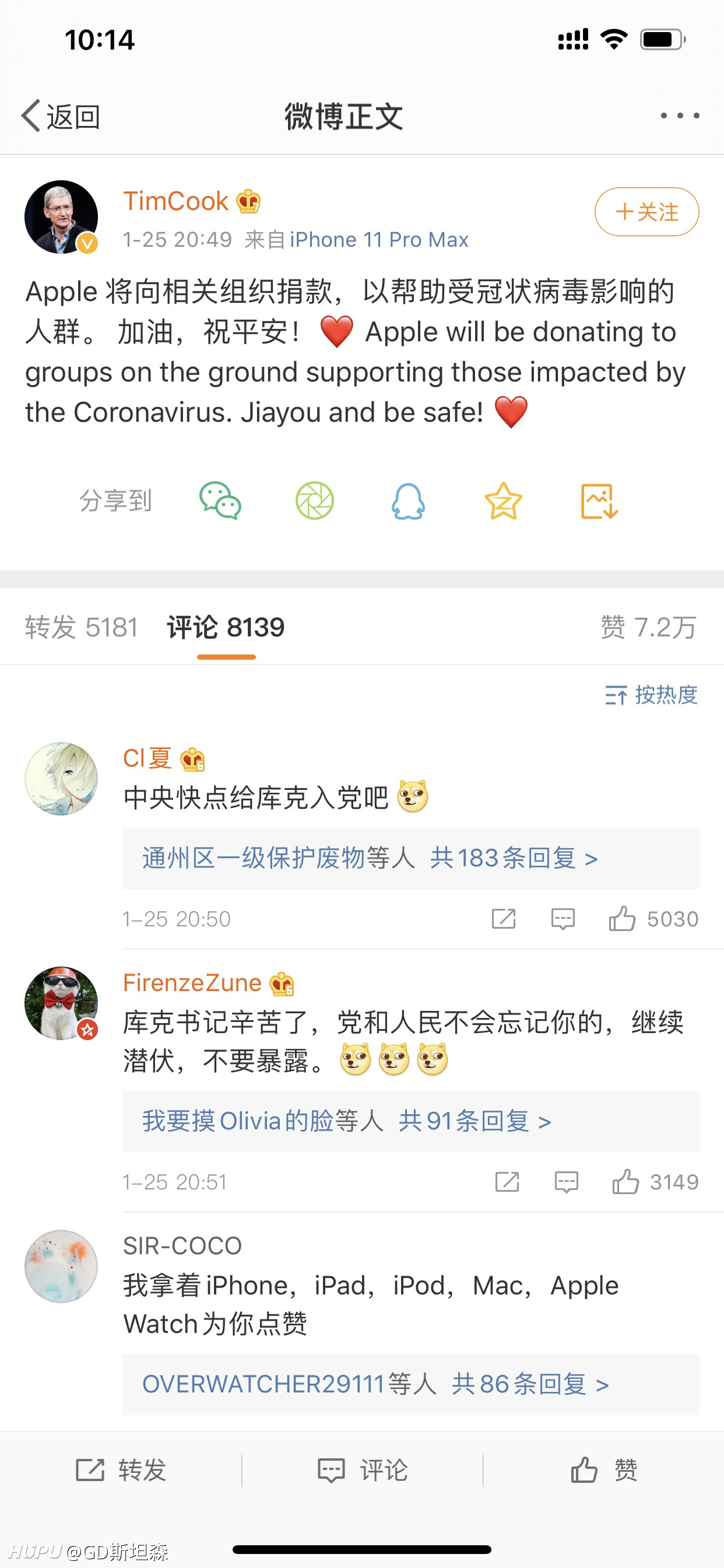Share the post to Qzone star icon
This screenshot has width=724, height=1568.
coord(503,501)
